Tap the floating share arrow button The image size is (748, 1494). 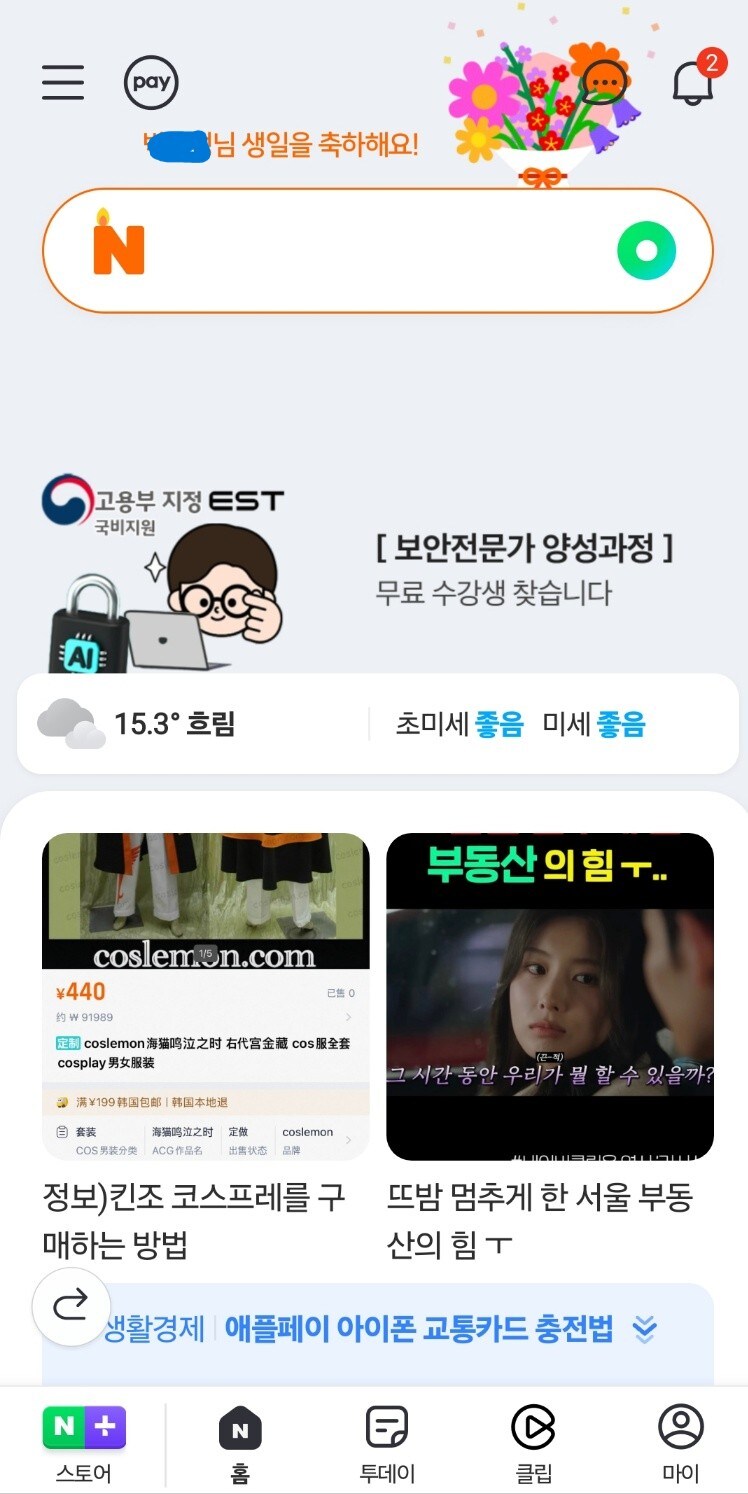point(71,1306)
